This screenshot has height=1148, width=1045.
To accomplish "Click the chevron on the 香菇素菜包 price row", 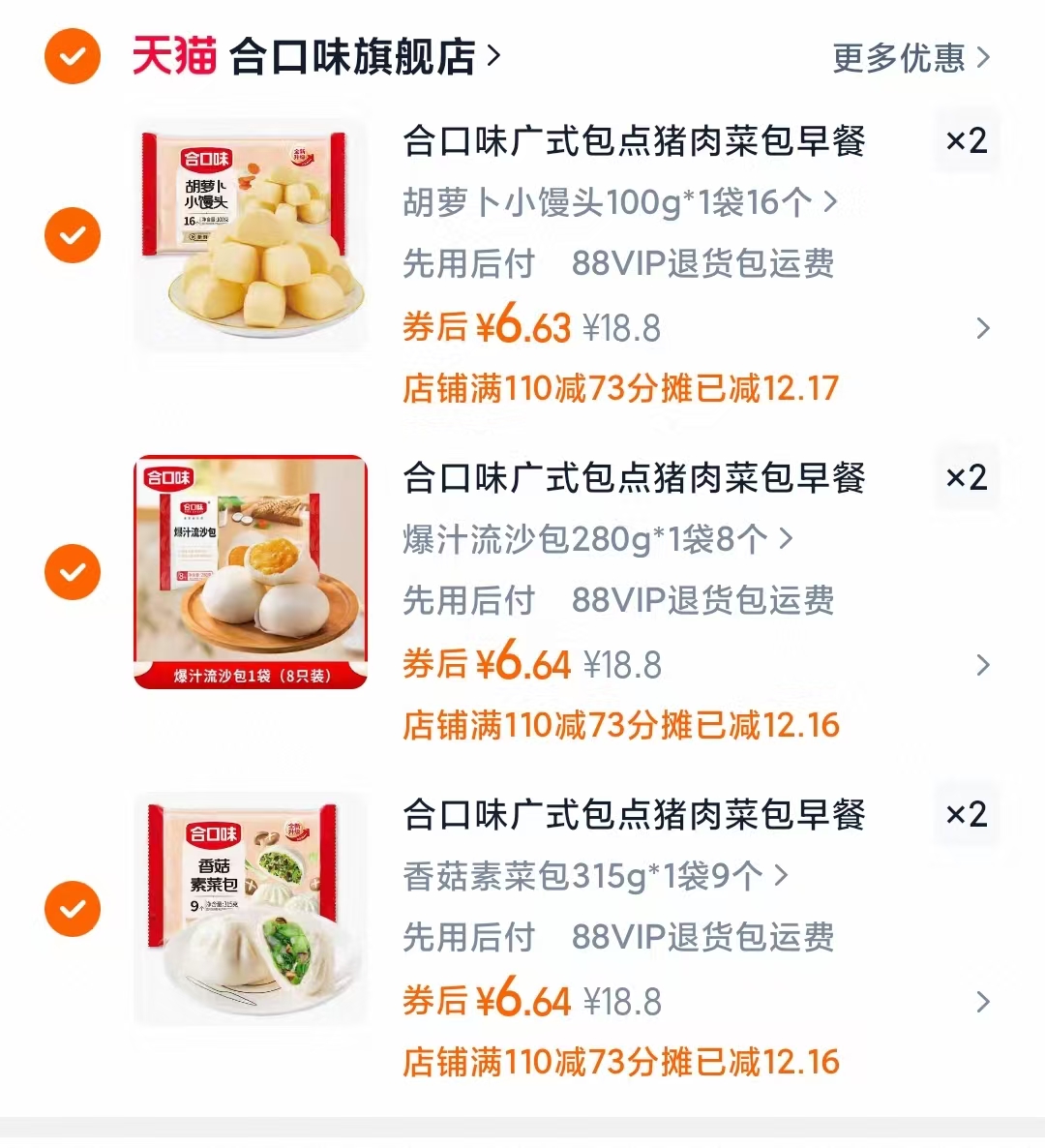I will coord(983,1004).
